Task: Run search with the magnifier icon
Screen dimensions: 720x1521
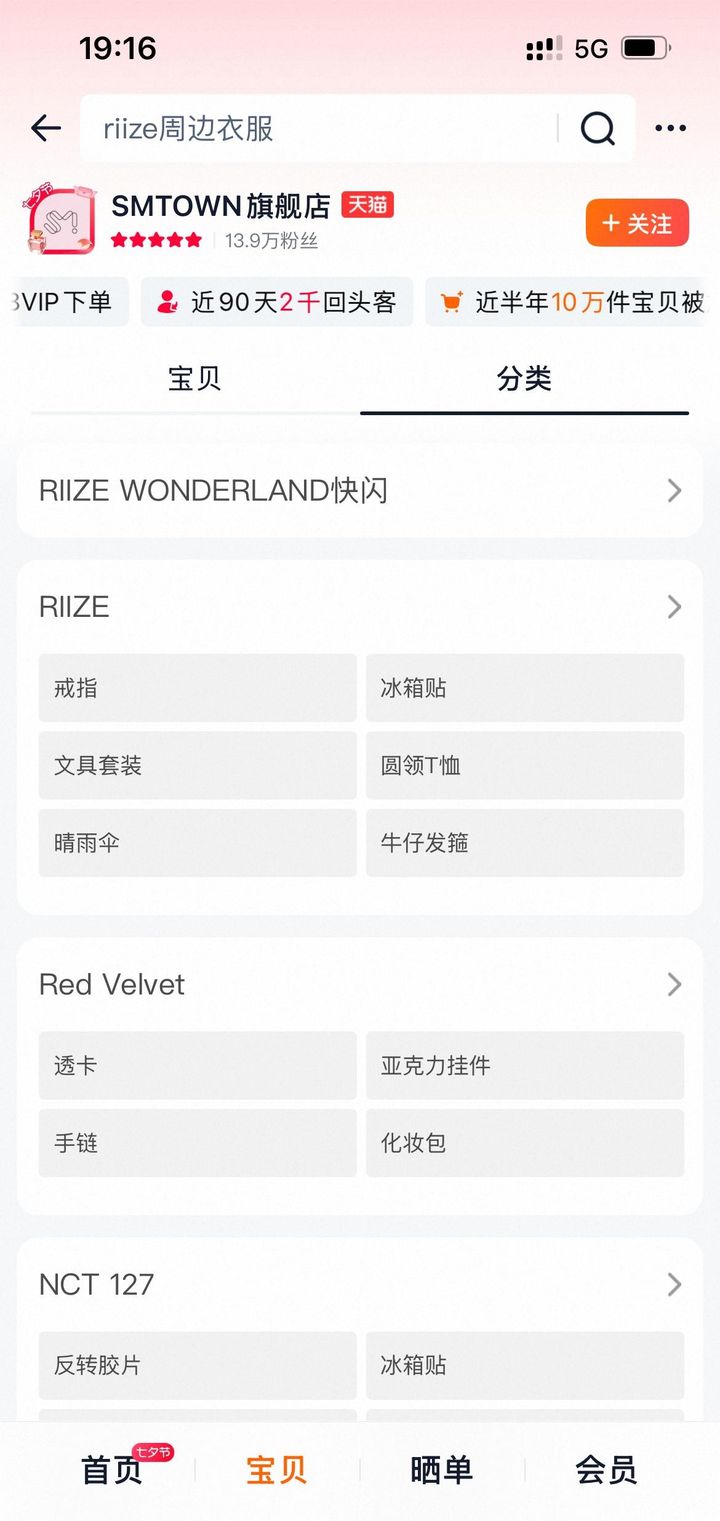Action: coord(598,128)
